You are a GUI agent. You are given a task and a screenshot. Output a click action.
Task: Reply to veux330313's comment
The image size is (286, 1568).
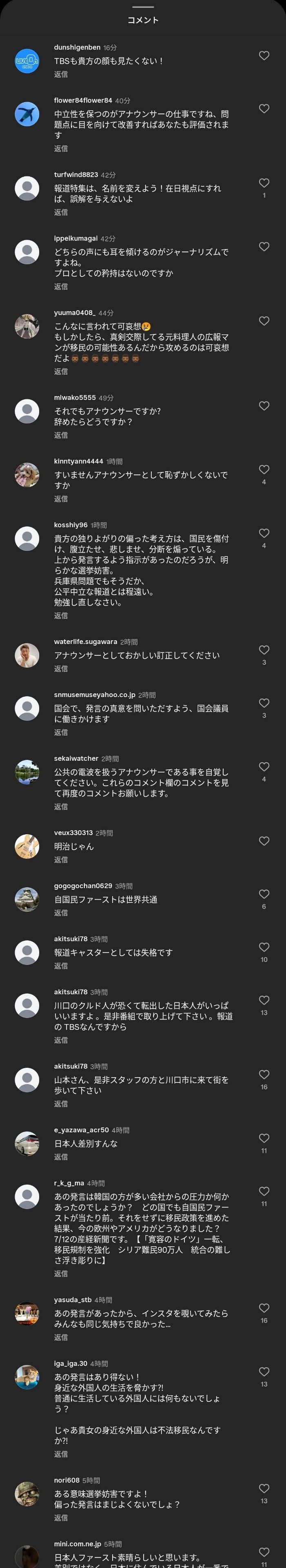(61, 860)
